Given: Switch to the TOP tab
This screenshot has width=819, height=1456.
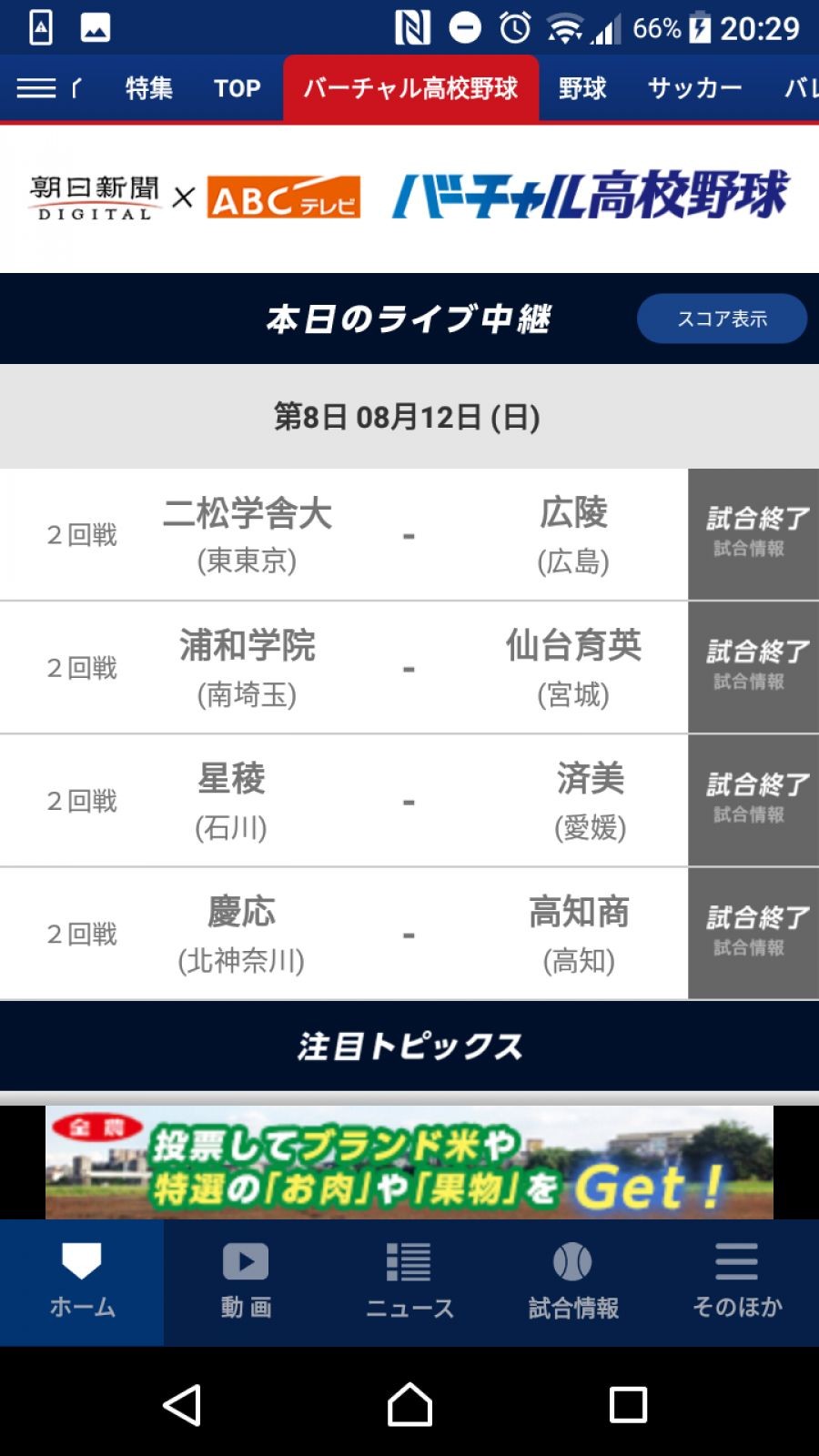Looking at the screenshot, I should click(237, 88).
